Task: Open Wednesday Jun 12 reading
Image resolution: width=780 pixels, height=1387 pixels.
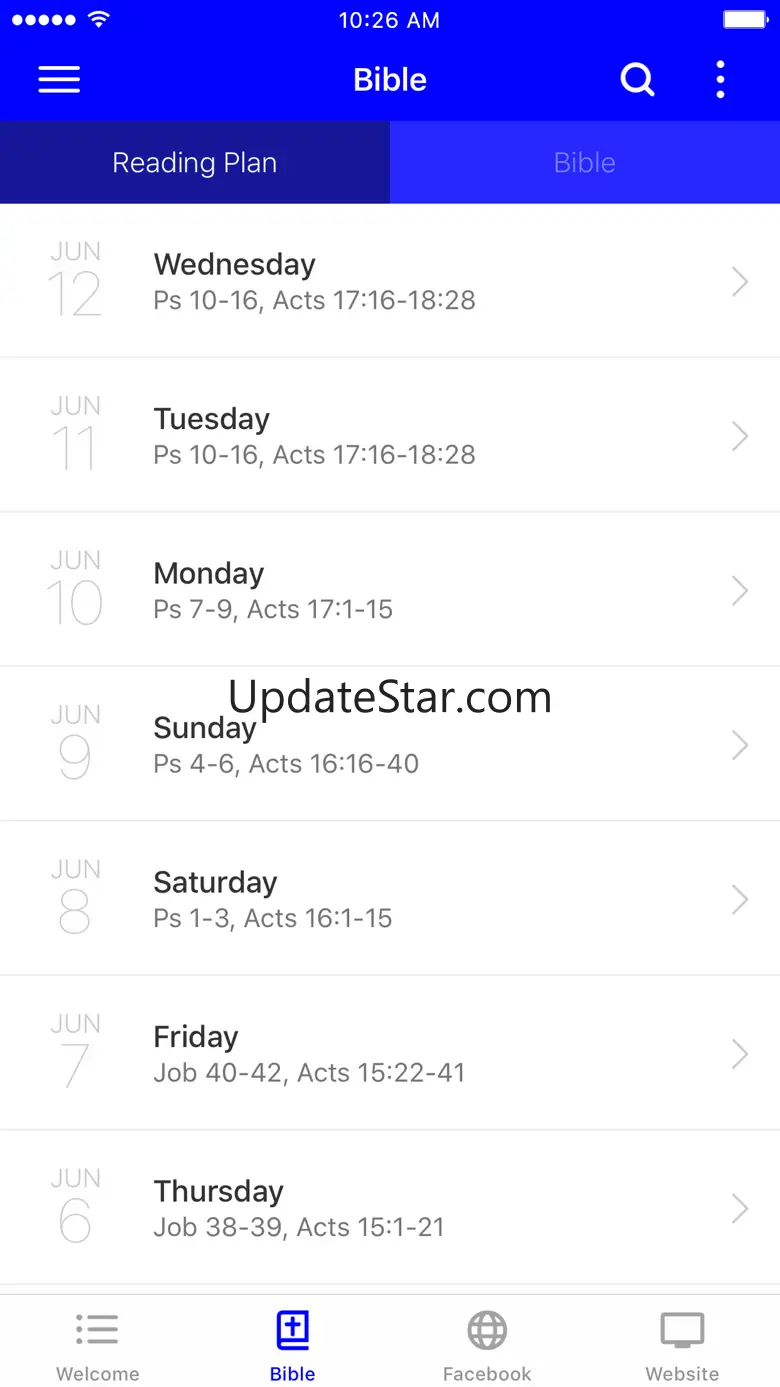Action: 390,281
